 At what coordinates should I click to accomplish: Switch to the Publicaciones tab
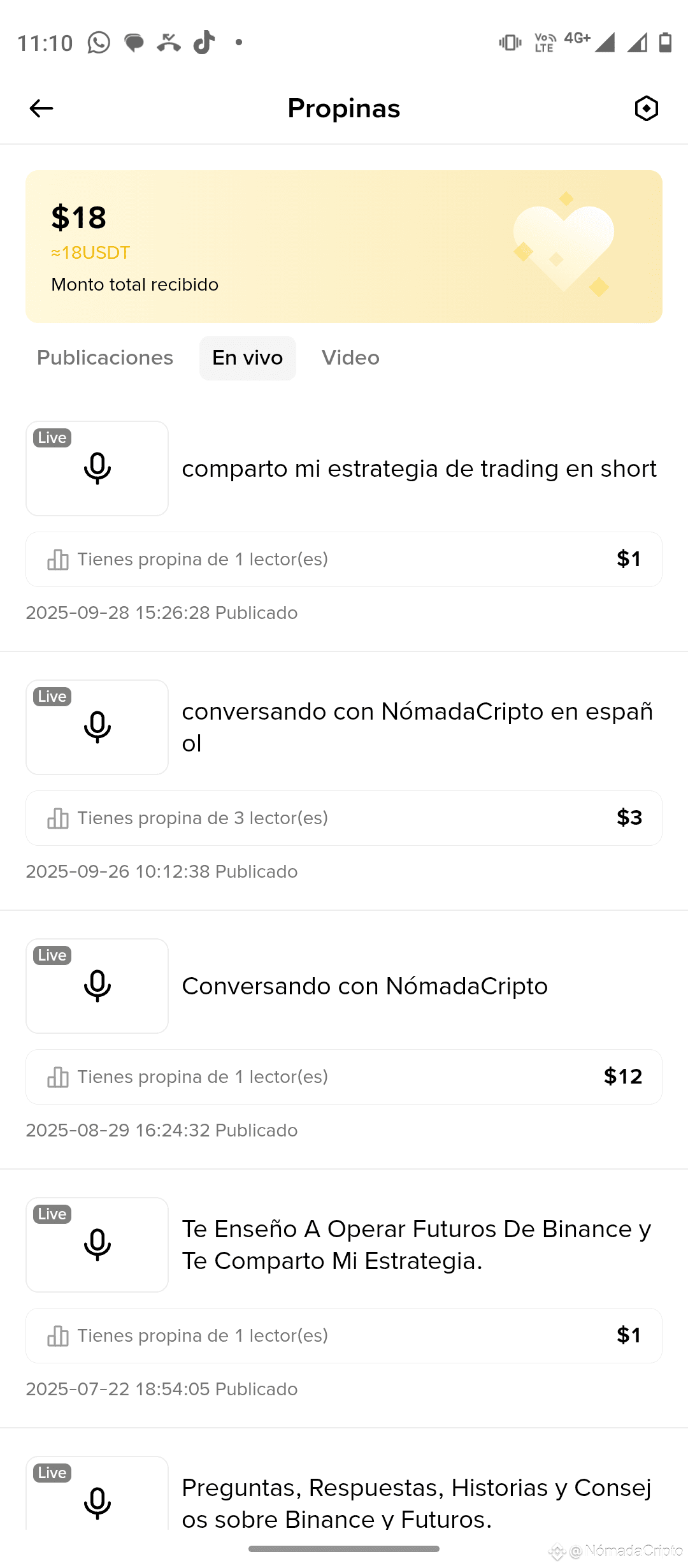tap(105, 358)
